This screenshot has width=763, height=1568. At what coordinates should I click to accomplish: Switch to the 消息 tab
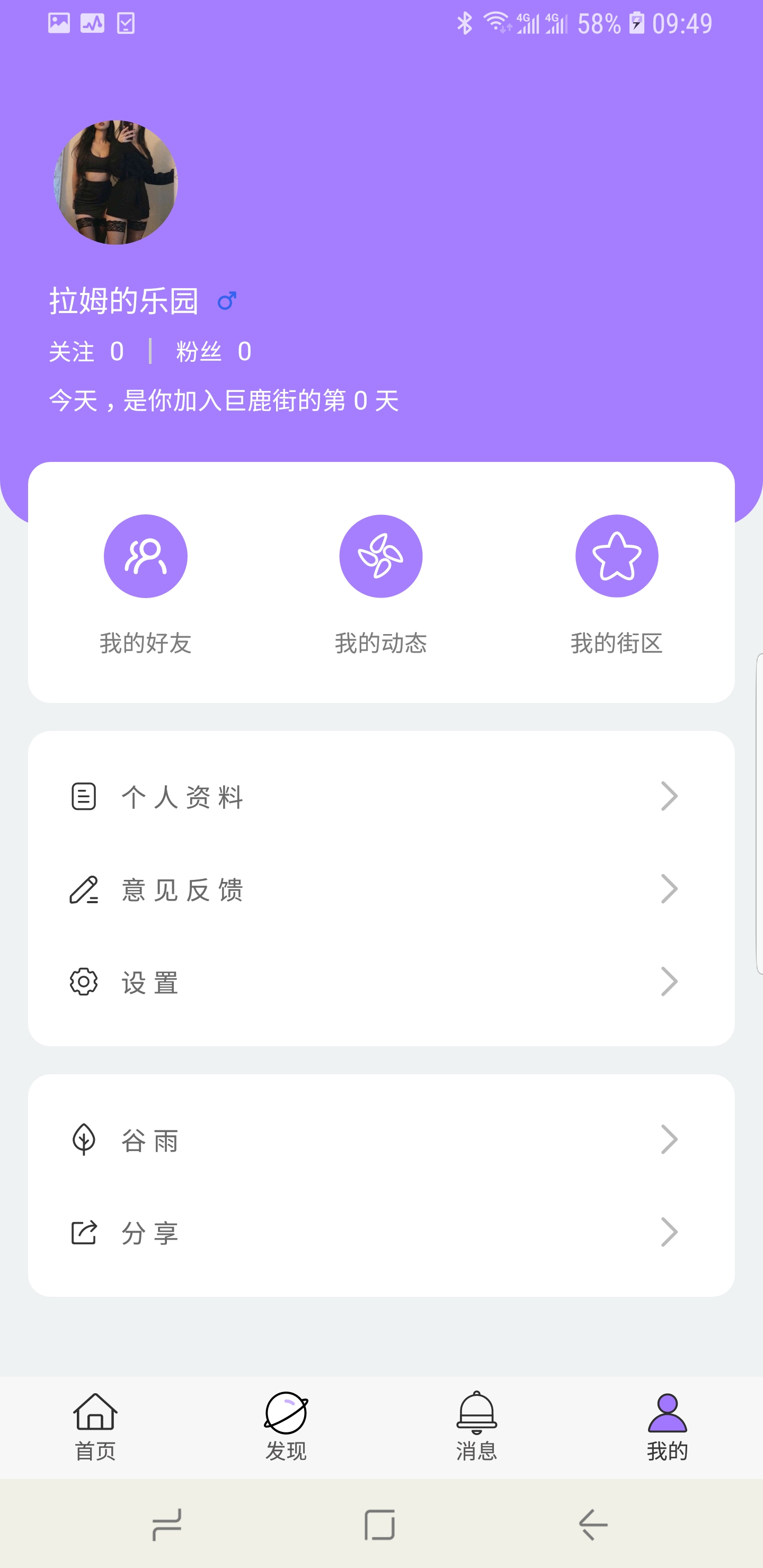477,1426
